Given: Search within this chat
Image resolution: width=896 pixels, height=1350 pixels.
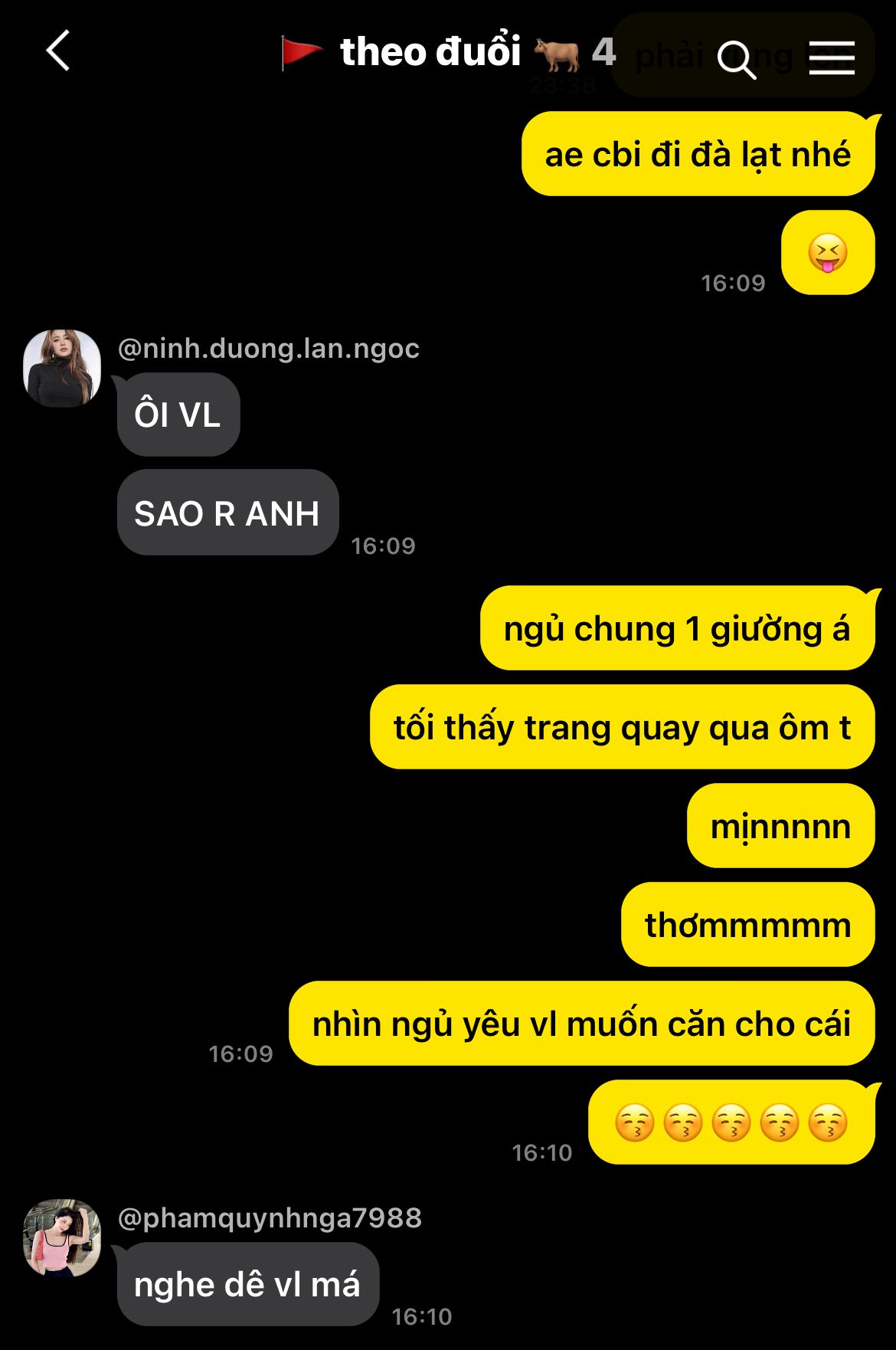Looking at the screenshot, I should pos(737,59).
